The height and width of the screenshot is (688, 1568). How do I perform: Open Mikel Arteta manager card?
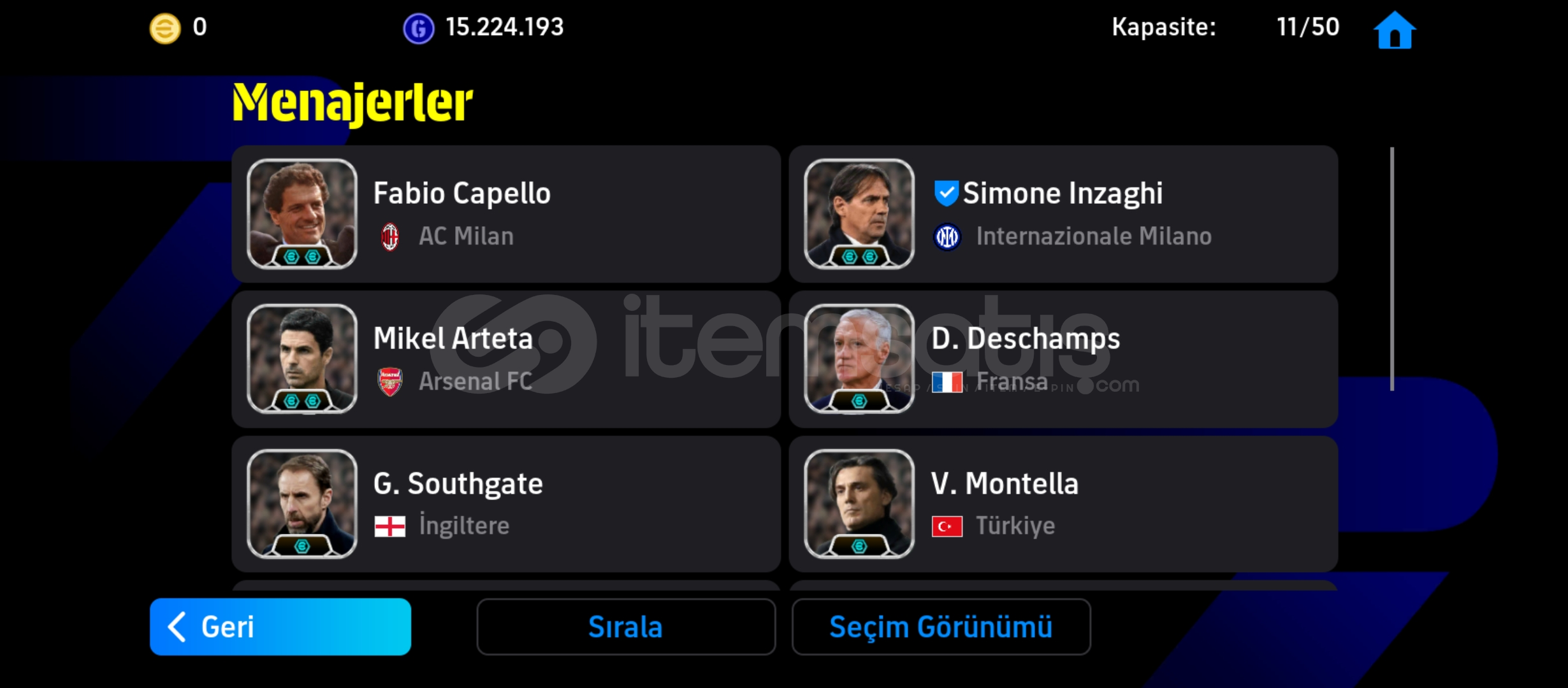point(506,359)
